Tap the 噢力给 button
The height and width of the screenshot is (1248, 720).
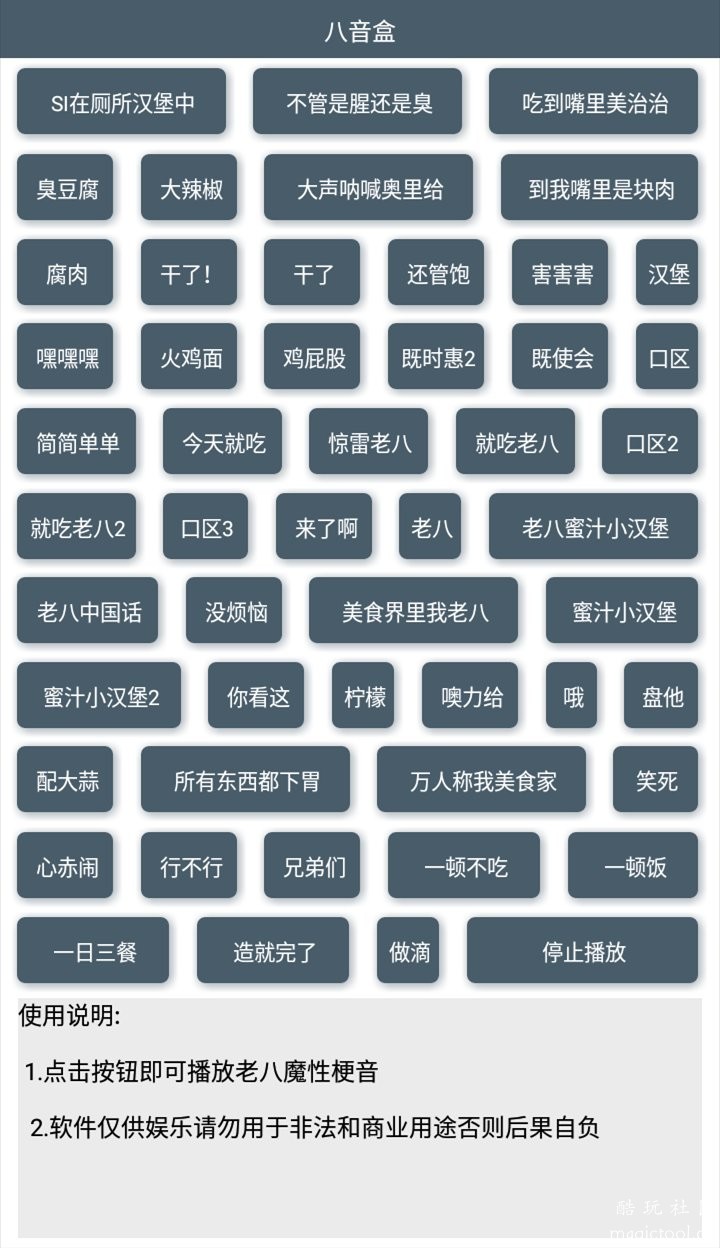470,696
